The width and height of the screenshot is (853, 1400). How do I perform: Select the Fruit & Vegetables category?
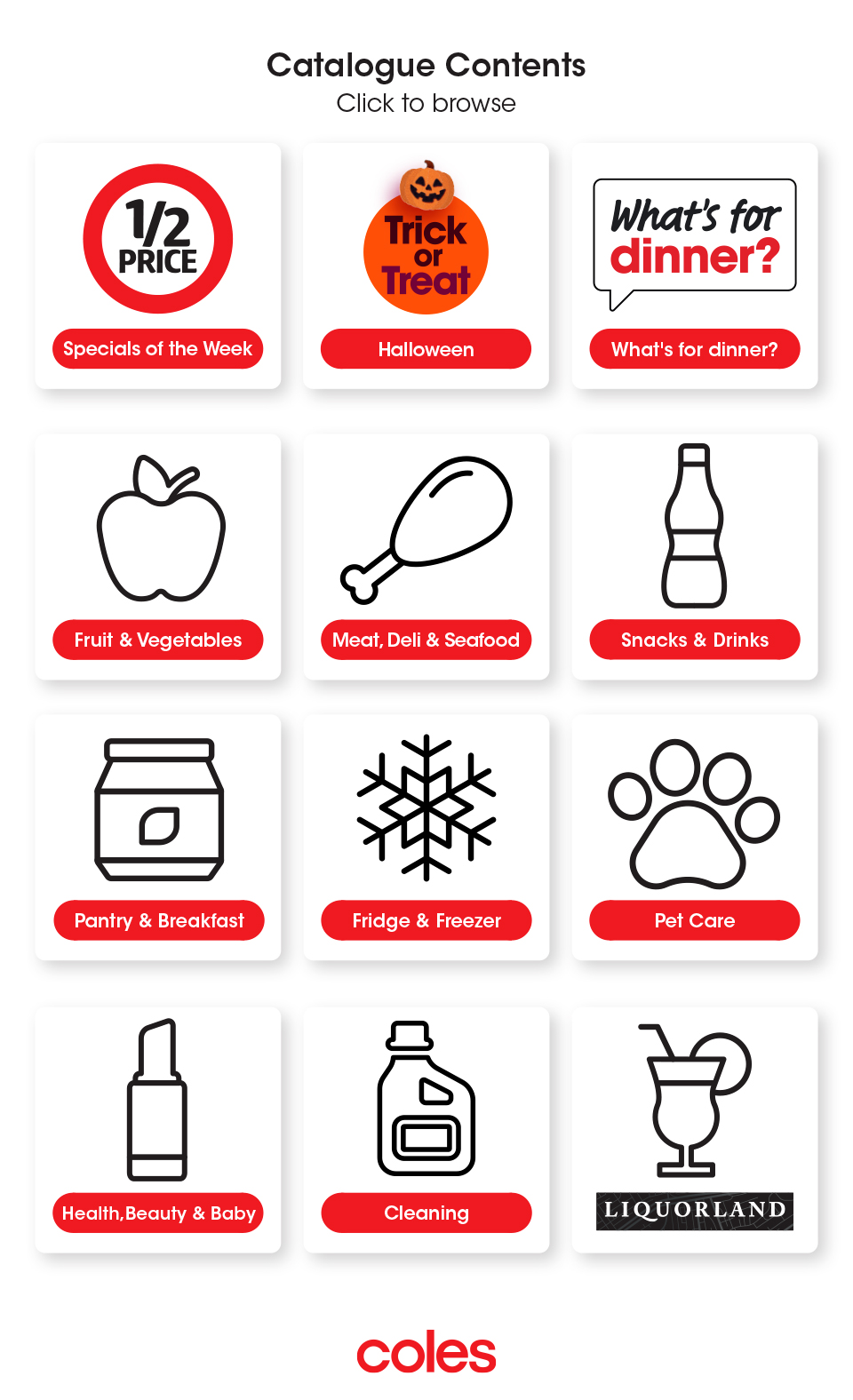158,557
